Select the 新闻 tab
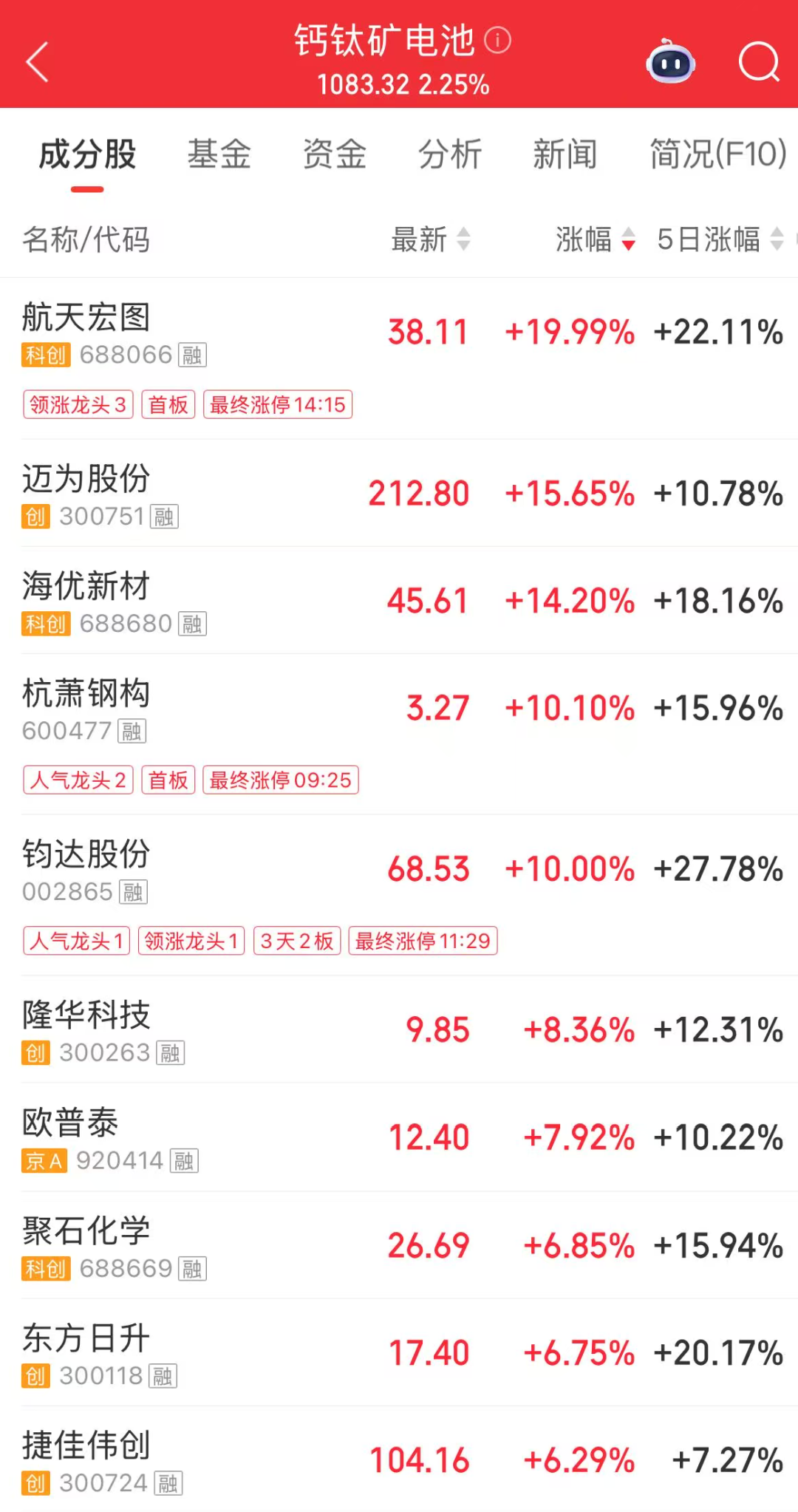The width and height of the screenshot is (798, 1512). [565, 155]
